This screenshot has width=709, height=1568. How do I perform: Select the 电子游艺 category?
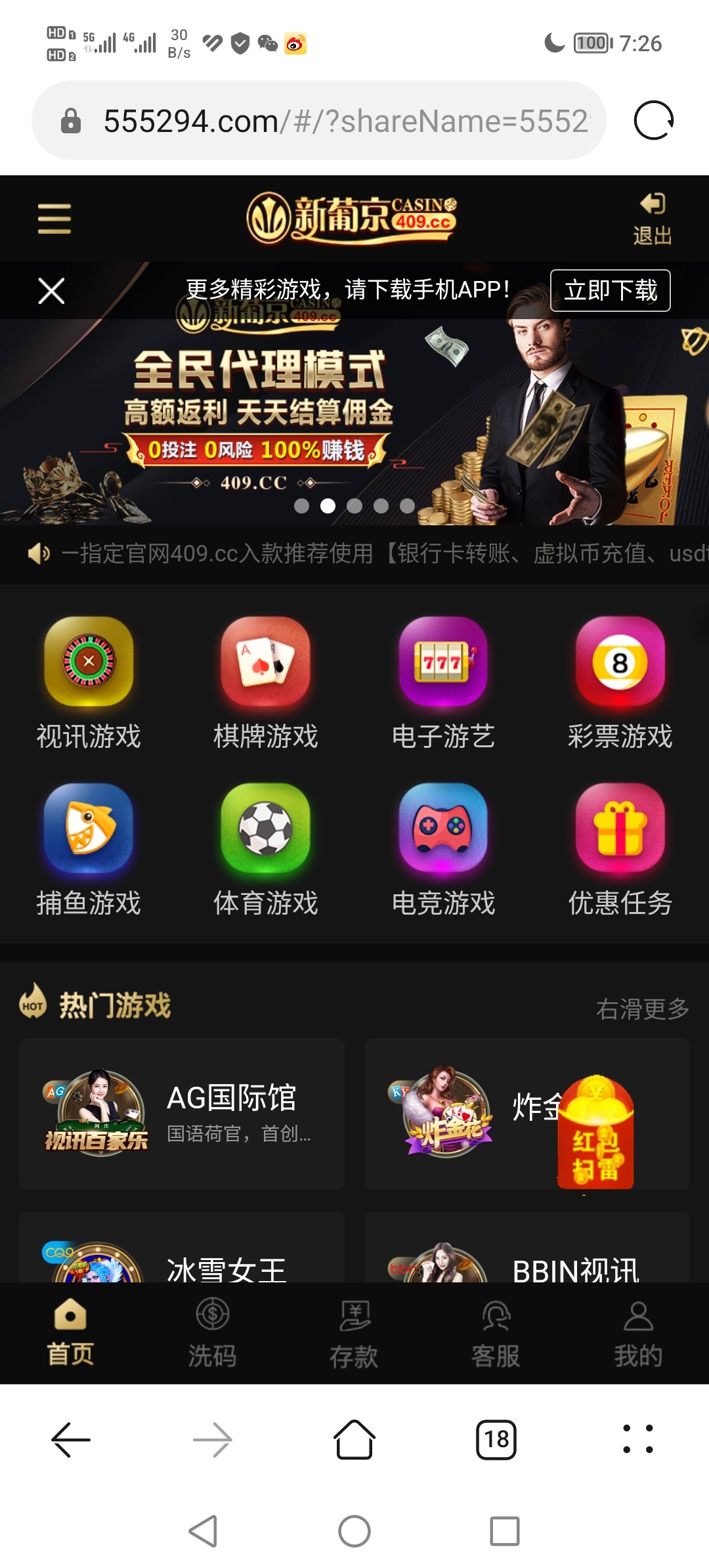[443, 683]
